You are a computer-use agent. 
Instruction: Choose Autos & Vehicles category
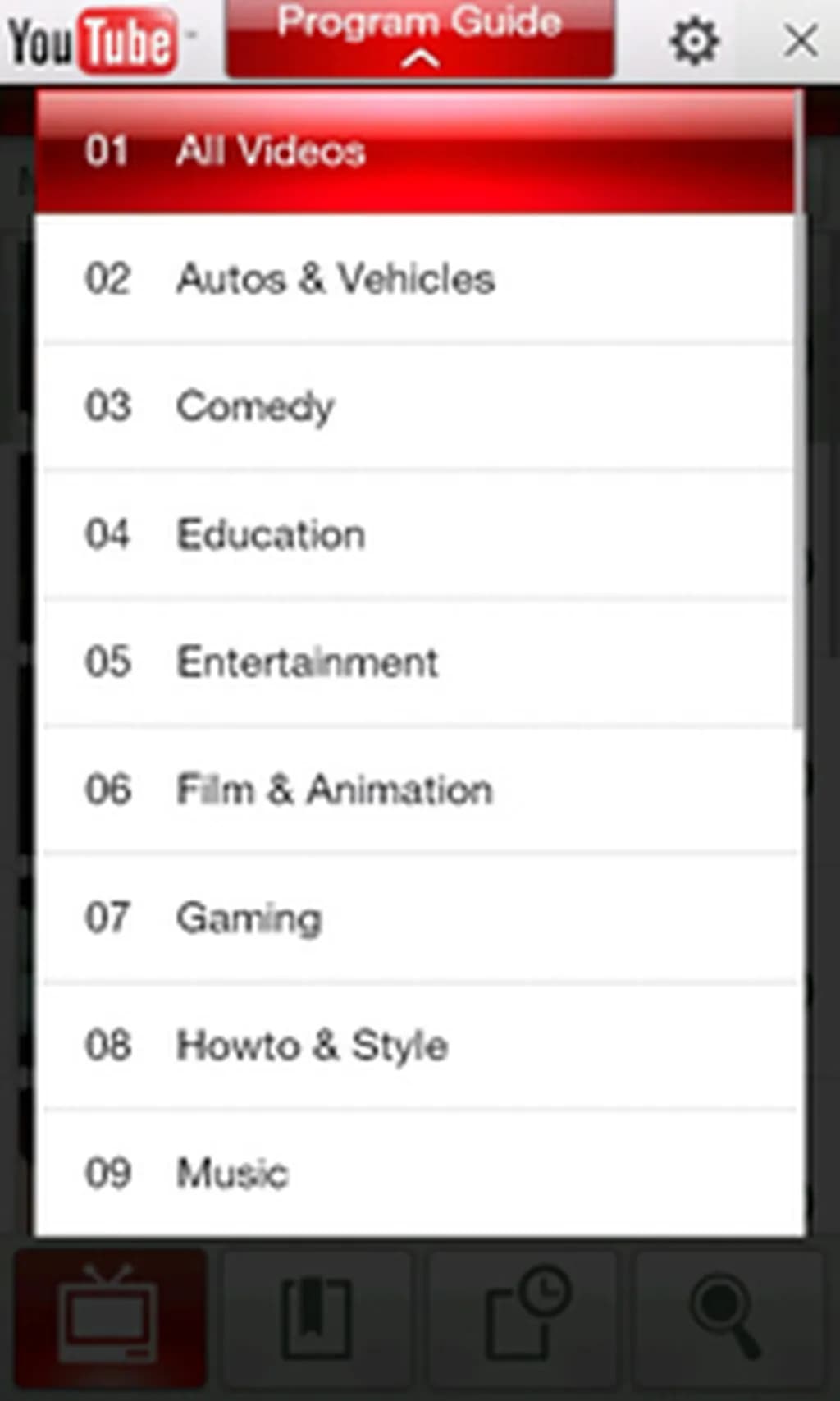click(x=414, y=279)
